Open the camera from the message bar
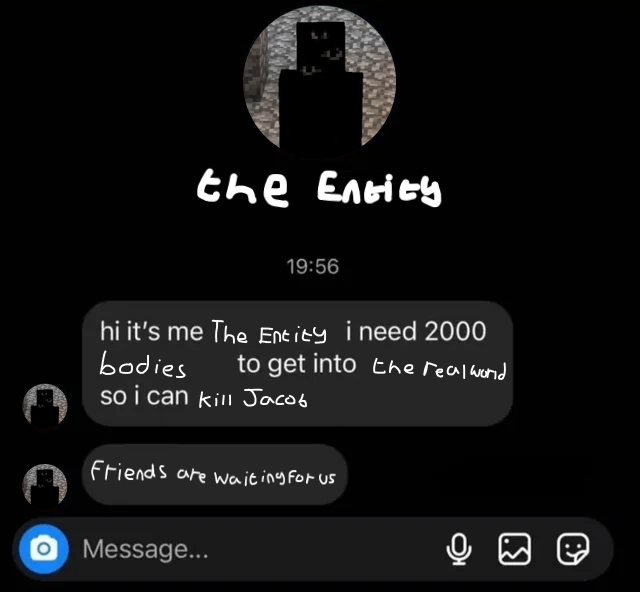The width and height of the screenshot is (640, 592). [44, 549]
